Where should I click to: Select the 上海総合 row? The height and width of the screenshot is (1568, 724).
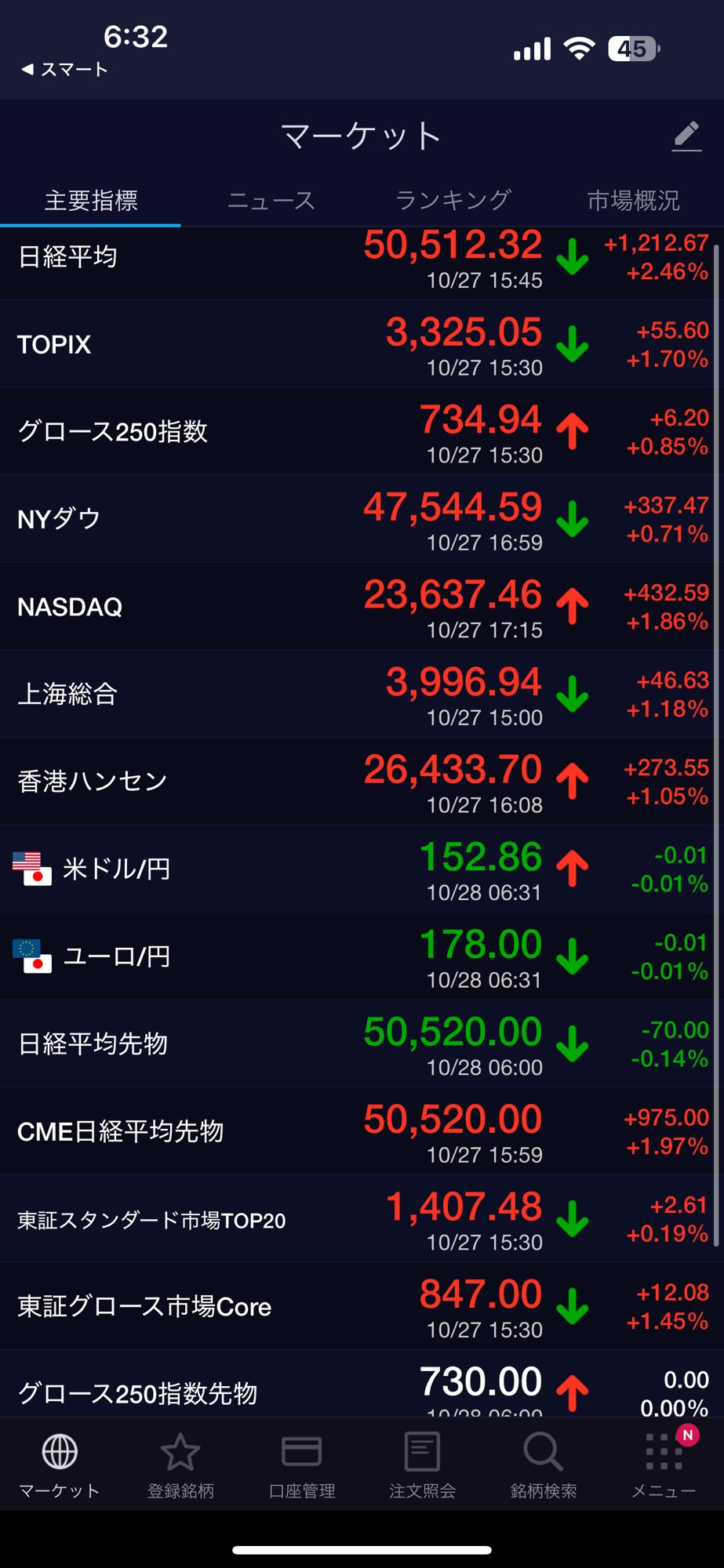(x=361, y=694)
